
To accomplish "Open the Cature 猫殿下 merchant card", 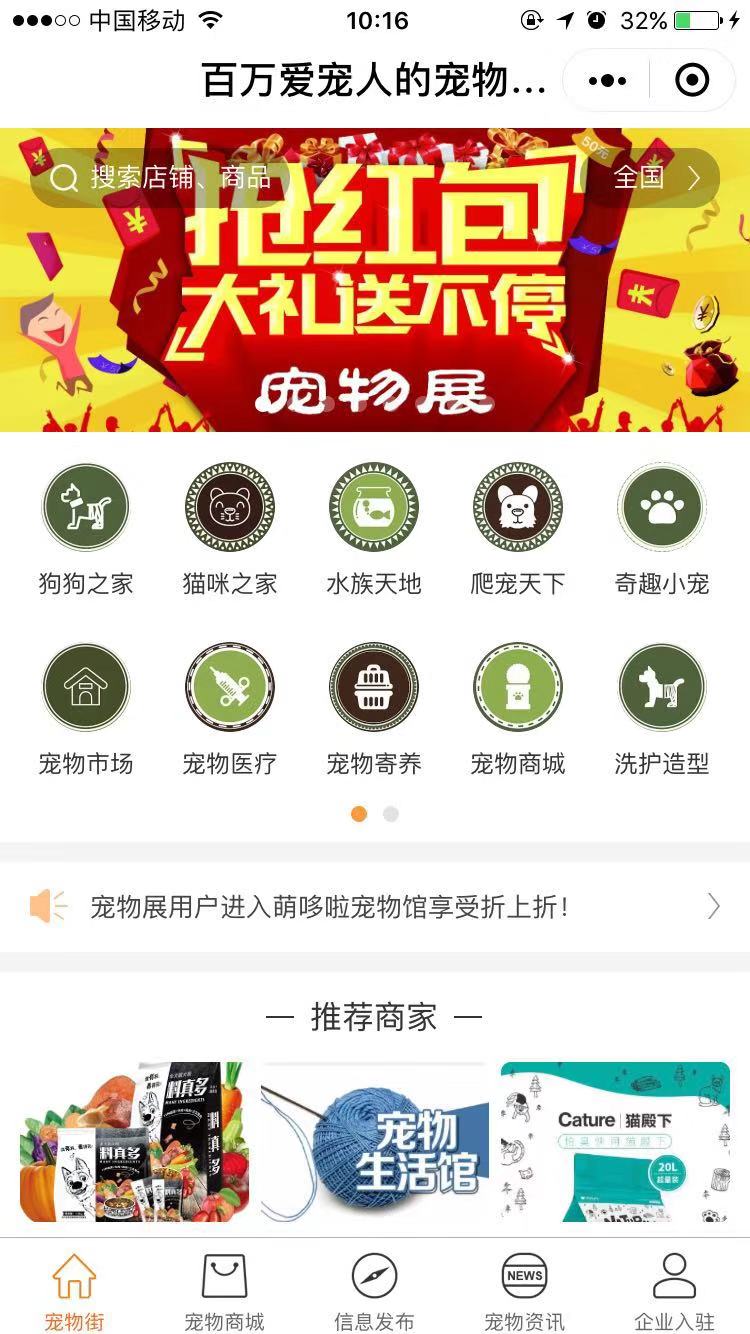I will [x=615, y=1142].
